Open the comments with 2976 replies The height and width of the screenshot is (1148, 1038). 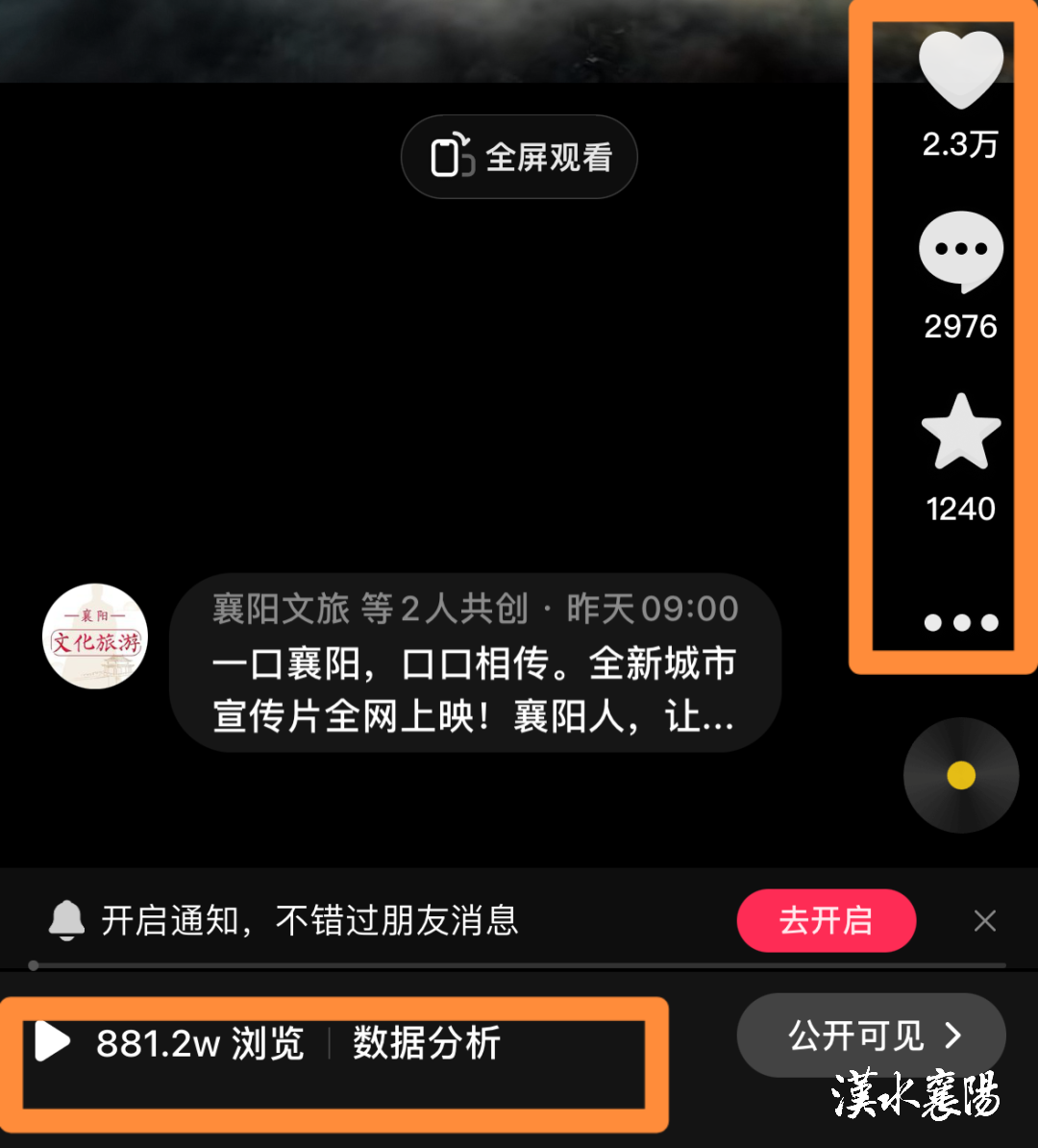(x=960, y=252)
